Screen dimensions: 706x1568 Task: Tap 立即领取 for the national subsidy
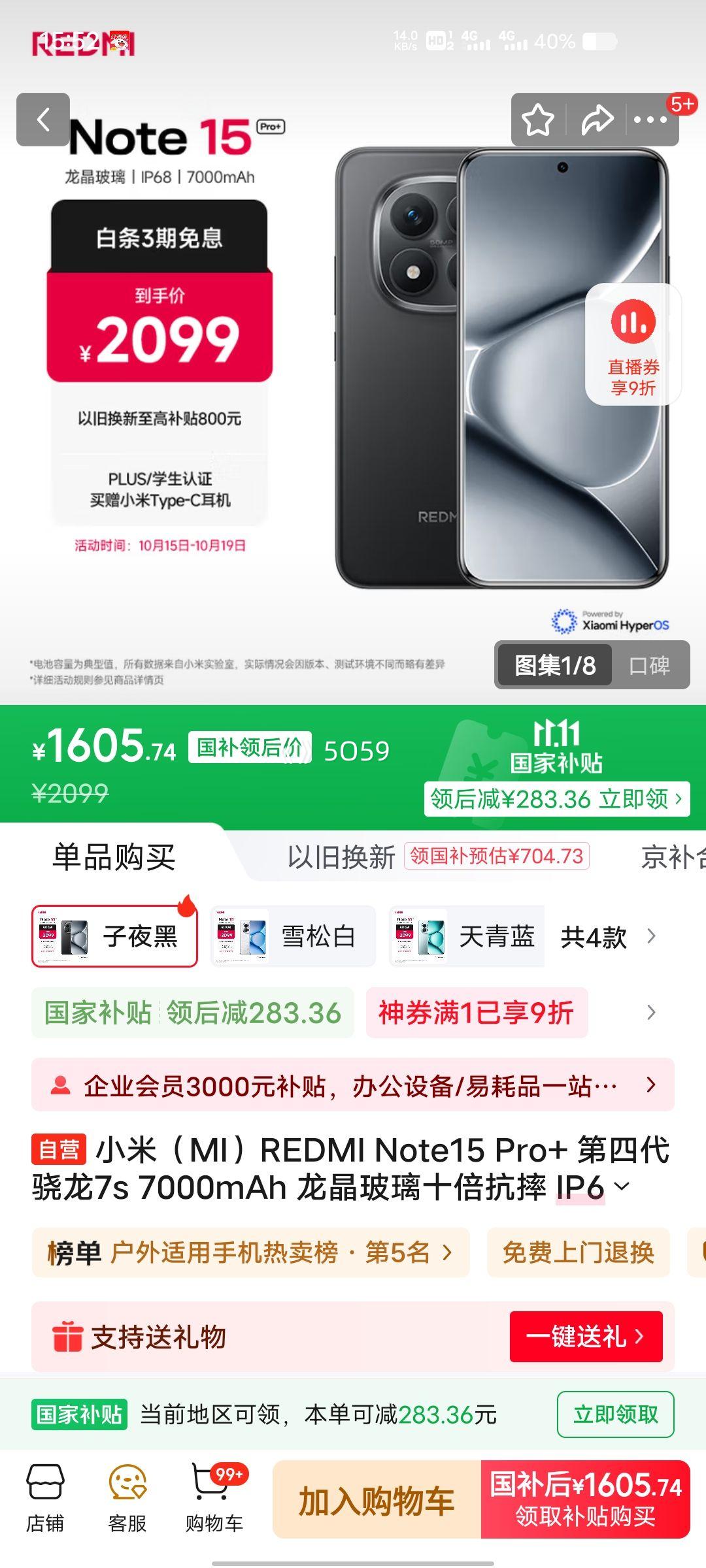coord(615,1414)
